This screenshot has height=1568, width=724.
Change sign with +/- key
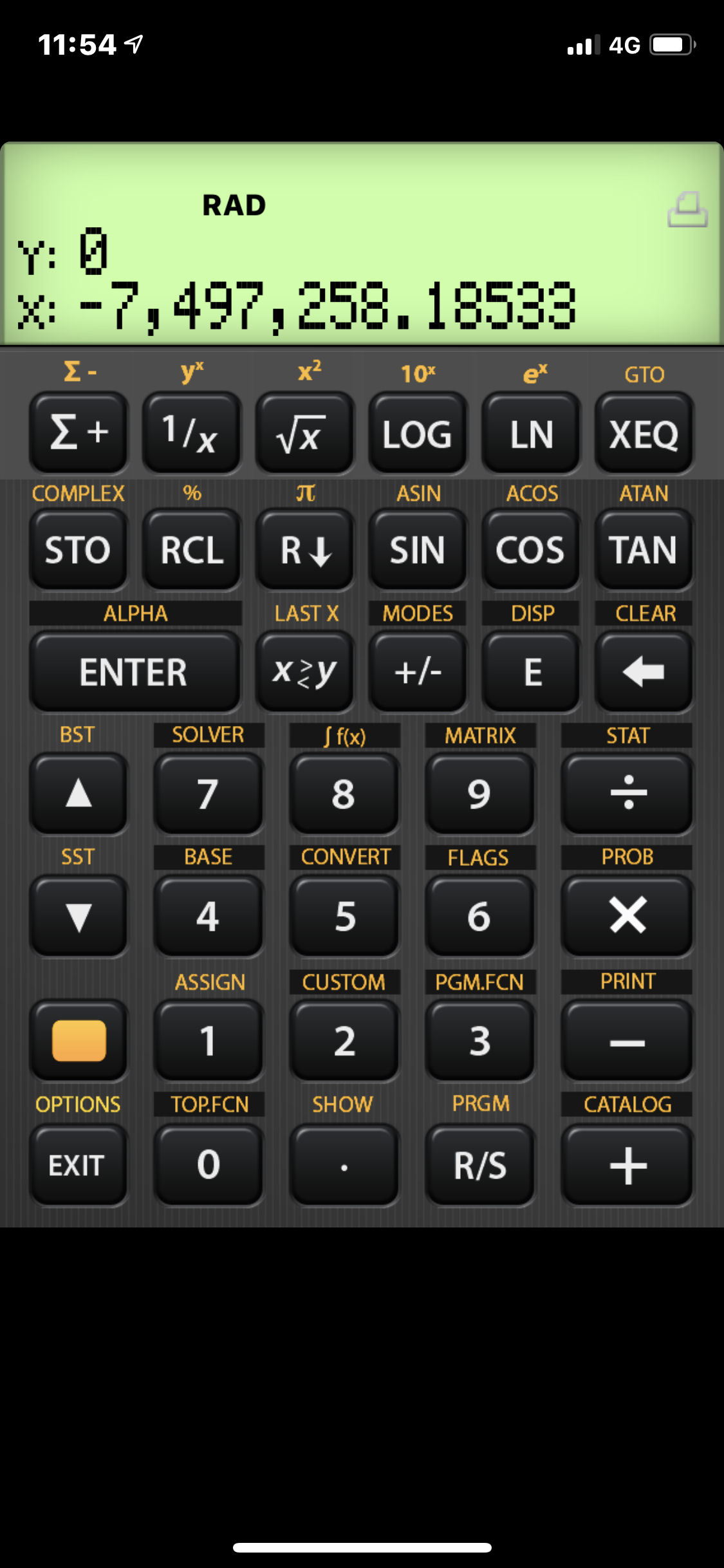click(x=418, y=671)
